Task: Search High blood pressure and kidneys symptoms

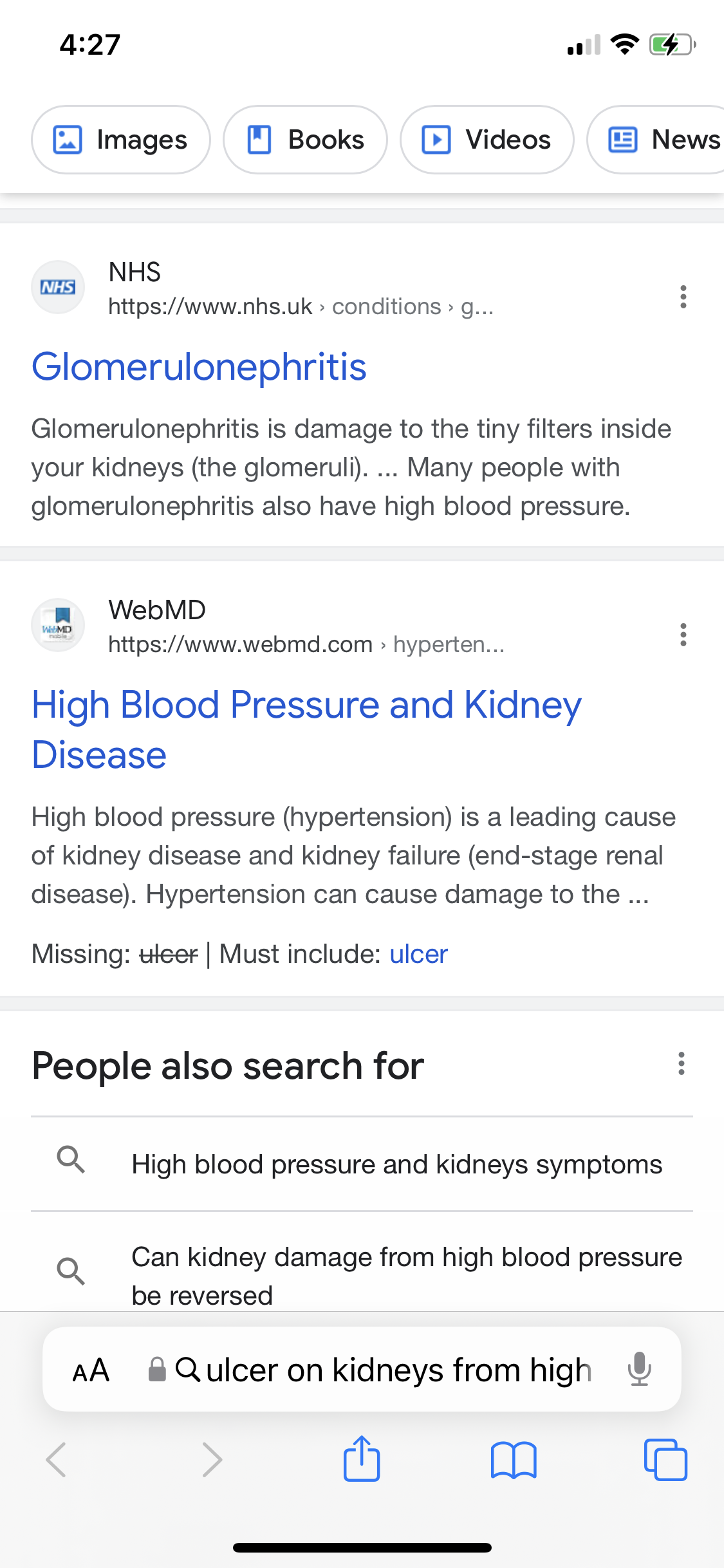Action: [x=362, y=1164]
